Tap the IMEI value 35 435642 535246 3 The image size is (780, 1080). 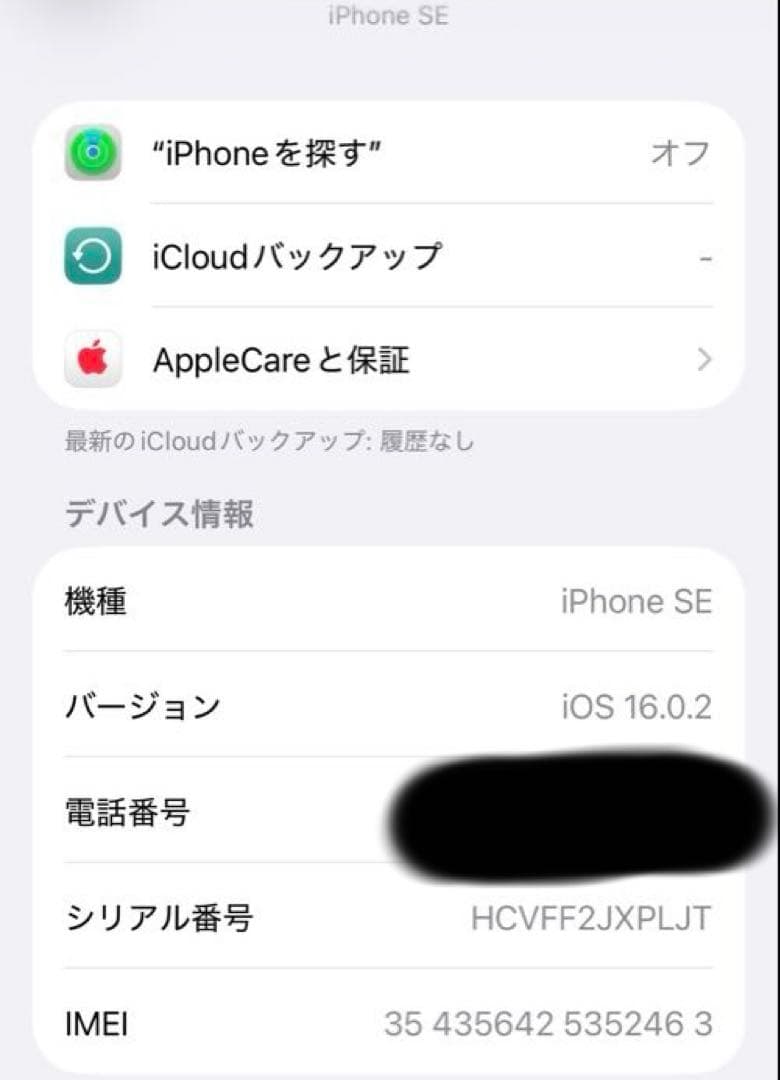click(x=552, y=1024)
